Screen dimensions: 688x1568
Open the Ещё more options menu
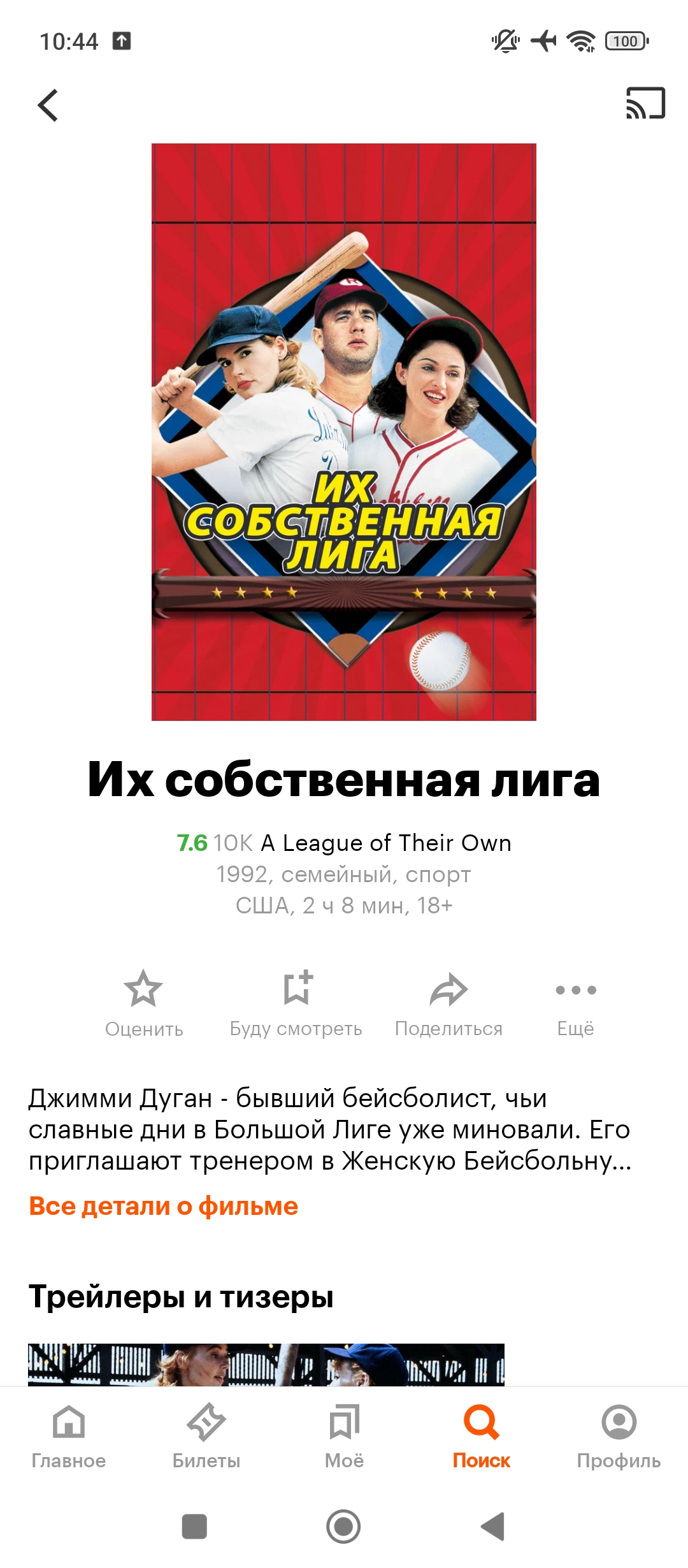click(575, 1001)
